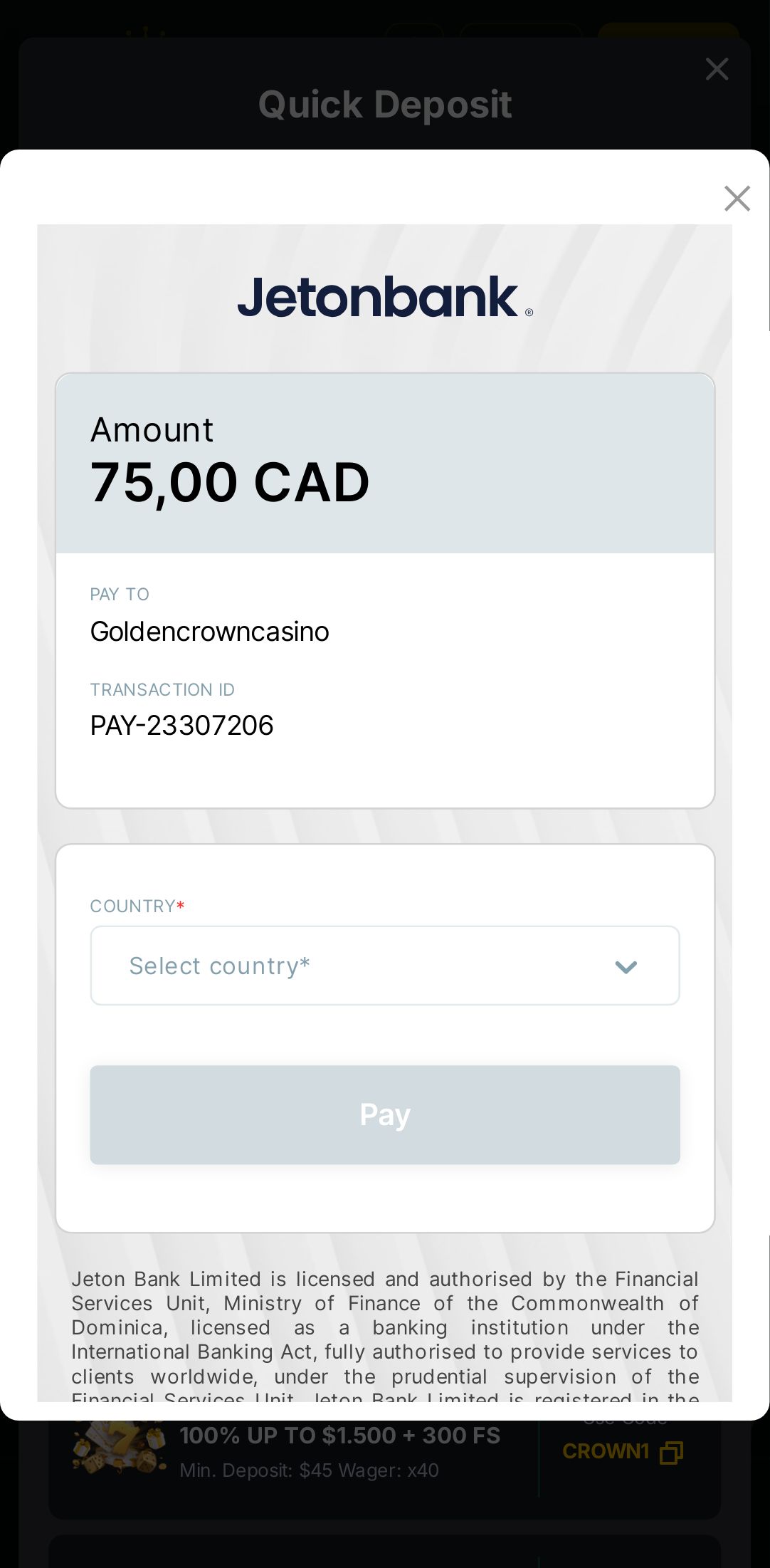Copy the CROWN1 promo code
Viewport: 770px width, 1568px height.
(x=671, y=1452)
